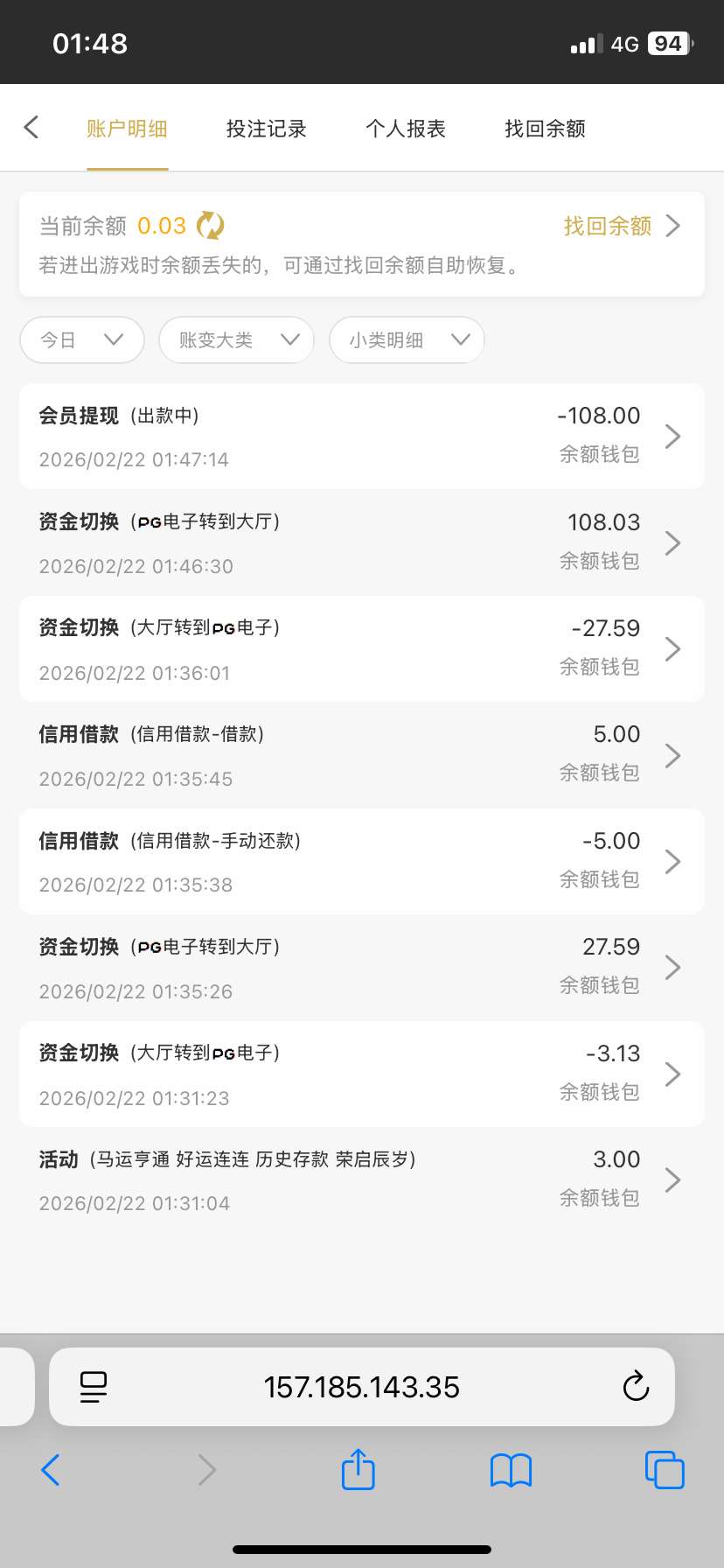Reload the page in the address bar
Image resolution: width=724 pixels, height=1568 pixels.
tap(636, 1387)
